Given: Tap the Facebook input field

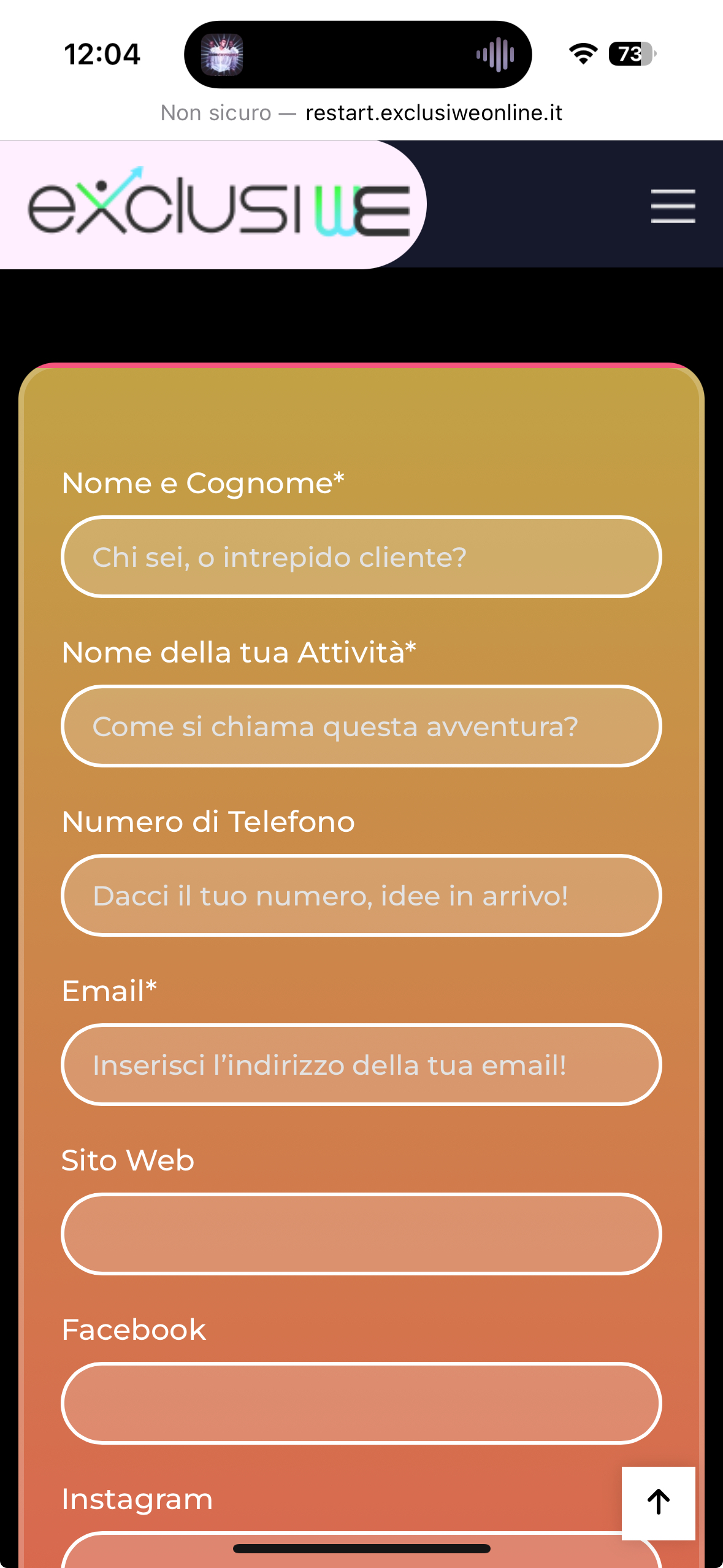Looking at the screenshot, I should tap(361, 1404).
